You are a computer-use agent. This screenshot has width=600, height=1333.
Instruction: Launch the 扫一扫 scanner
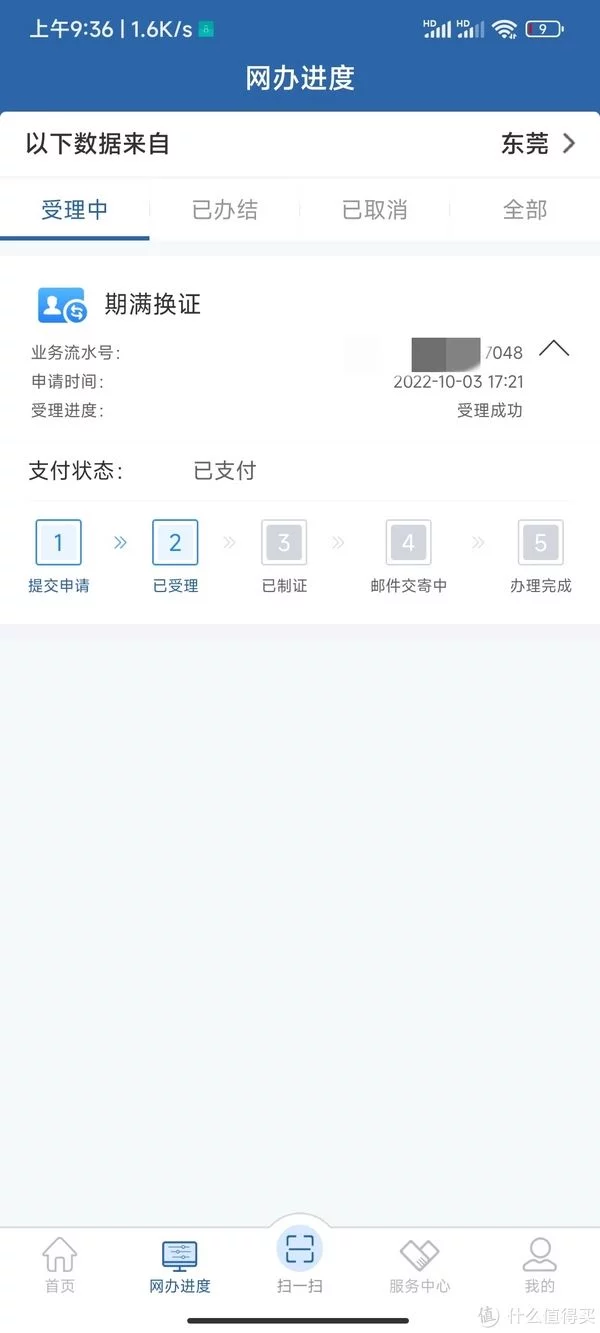pyautogui.click(x=300, y=1260)
